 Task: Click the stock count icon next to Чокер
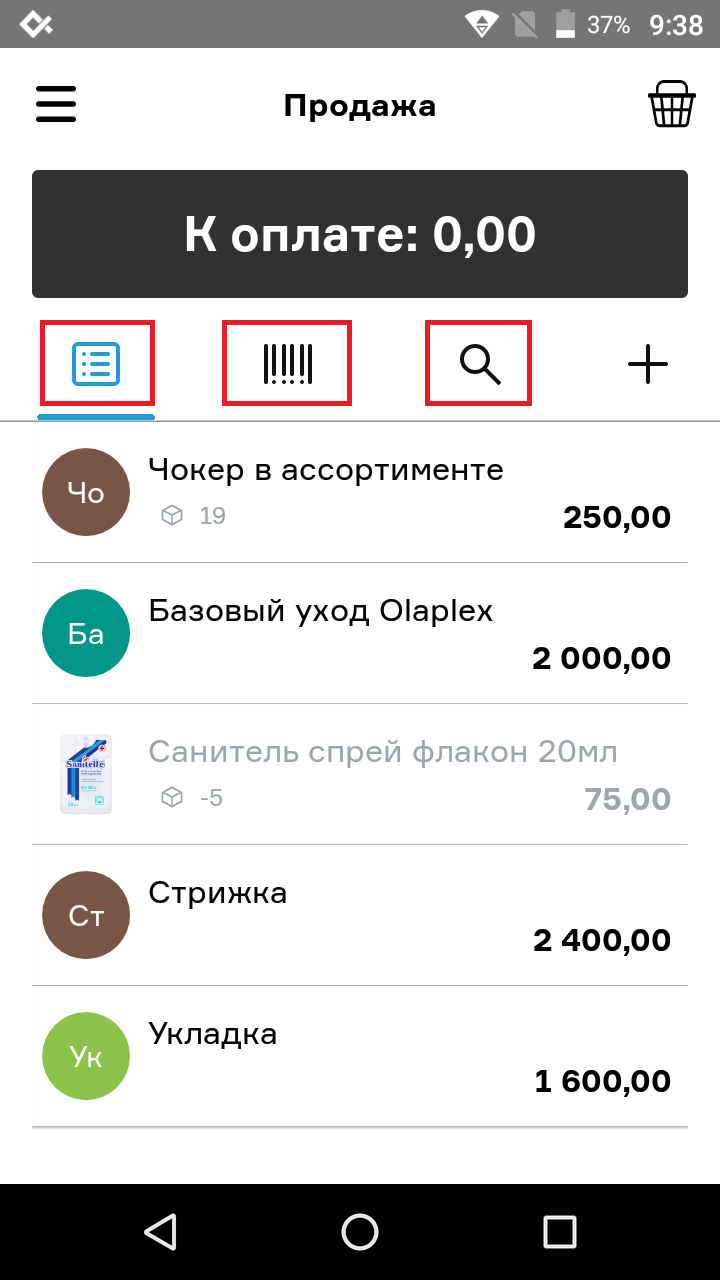click(x=173, y=516)
